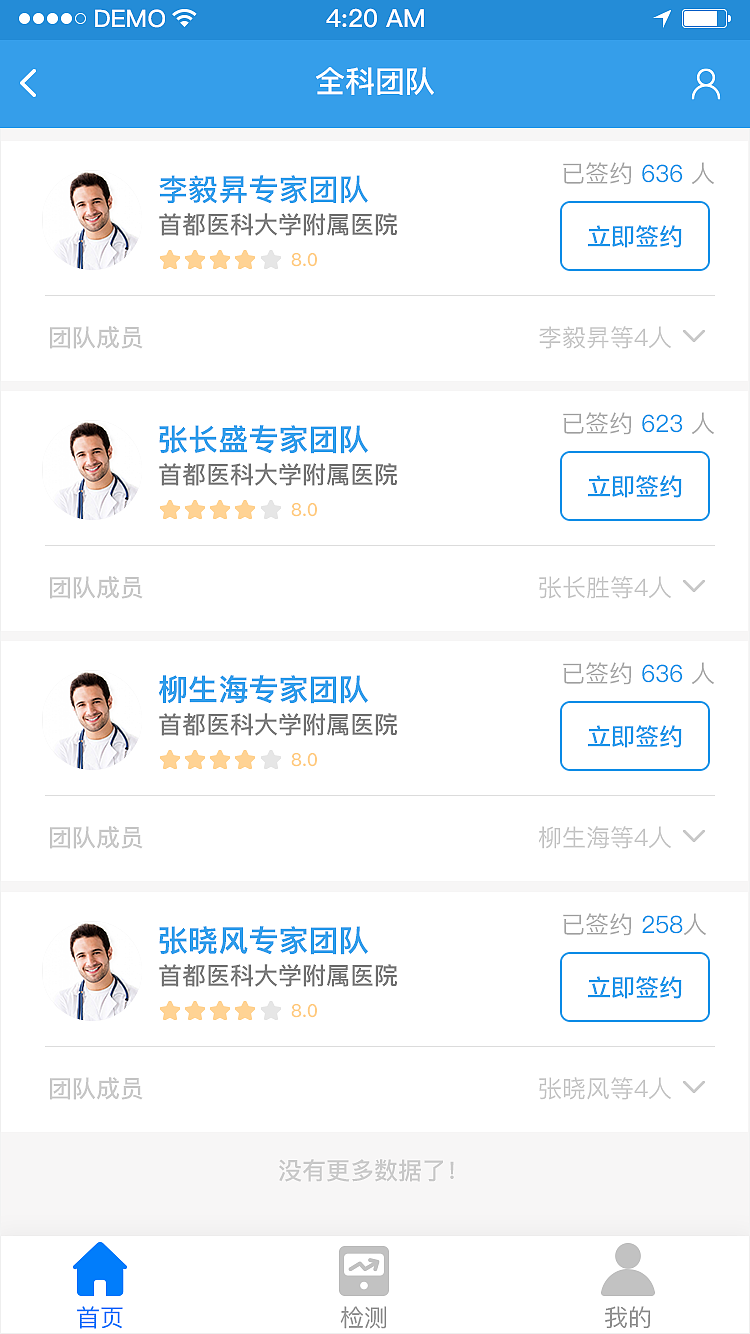Tap the doctor avatar photo for 李毅昇 team
Image resolution: width=750 pixels, height=1334 pixels.
coord(92,218)
